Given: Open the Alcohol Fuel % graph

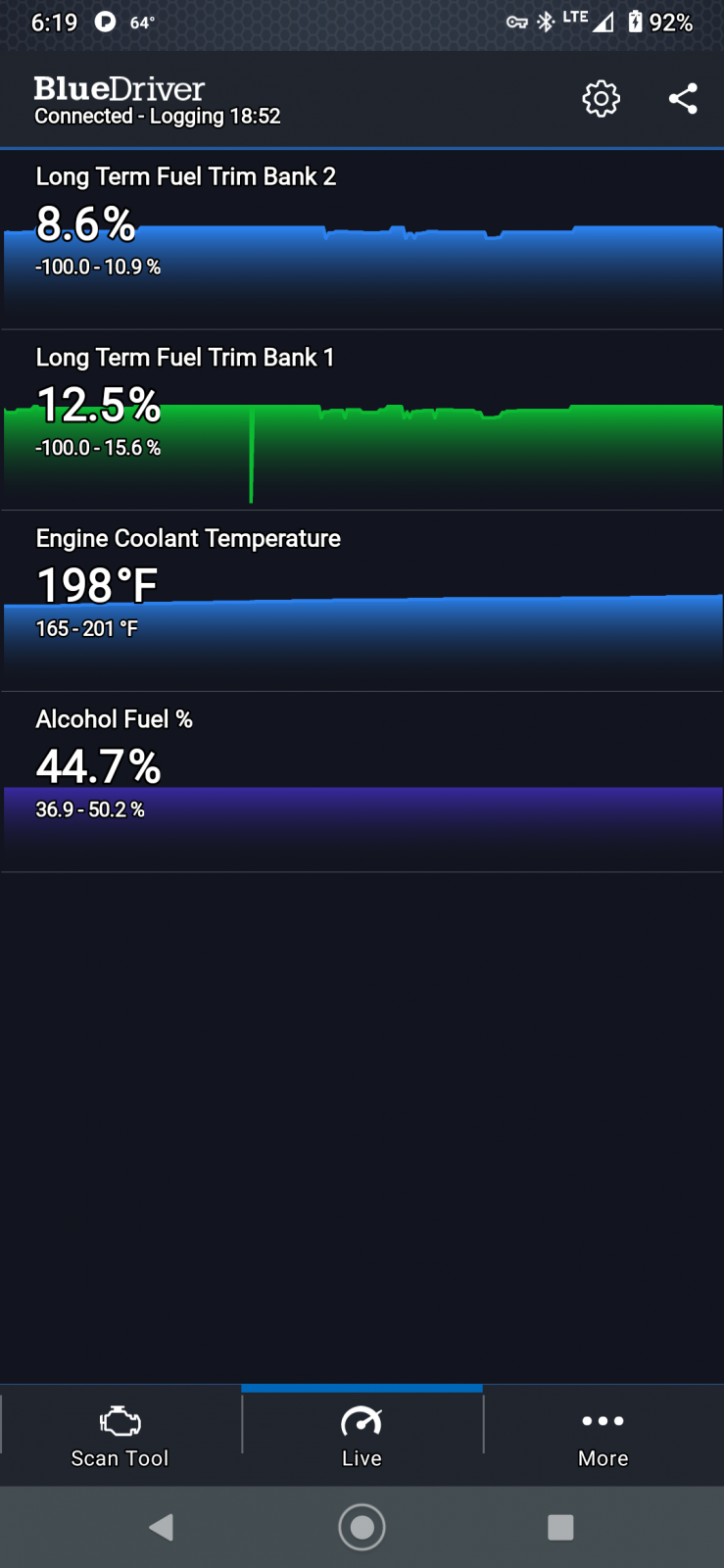Looking at the screenshot, I should coord(362,782).
